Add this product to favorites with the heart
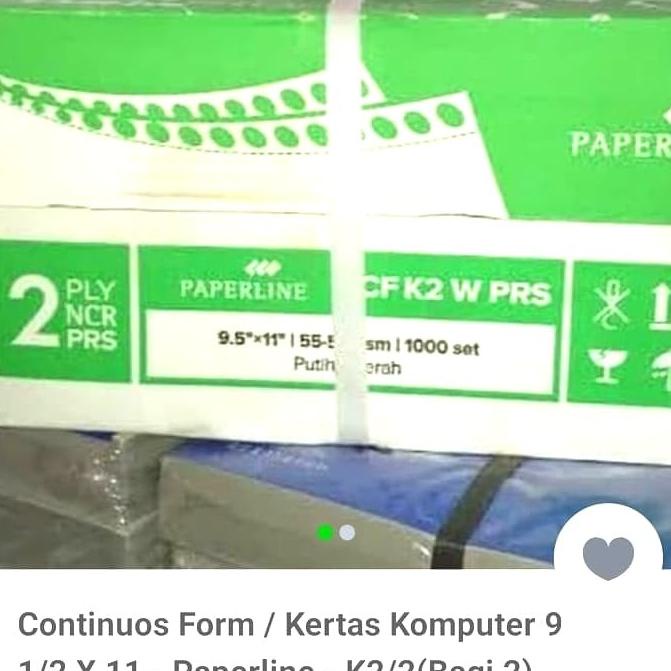The image size is (671, 671). 608,557
